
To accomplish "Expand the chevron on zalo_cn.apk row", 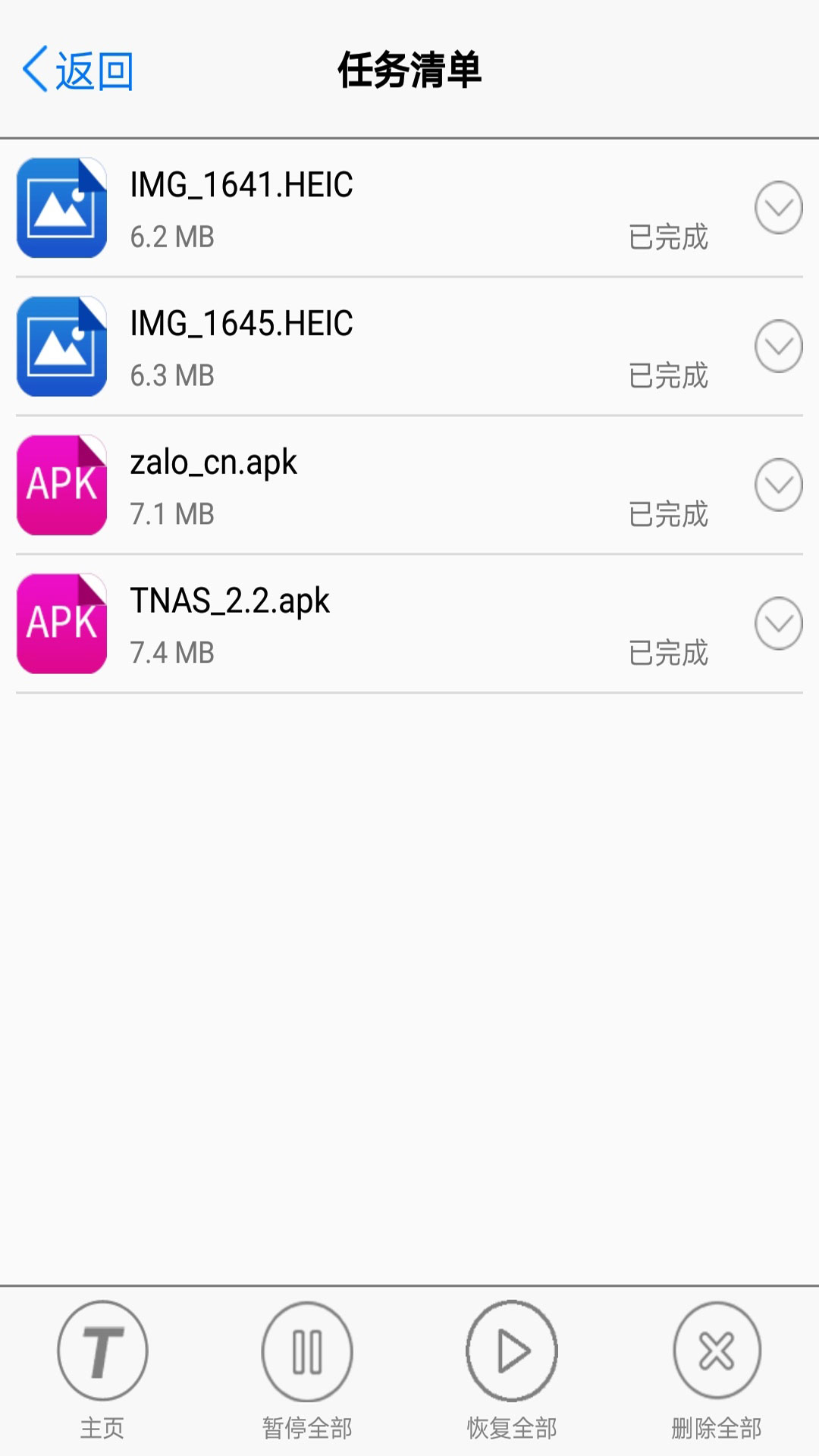I will tap(778, 485).
